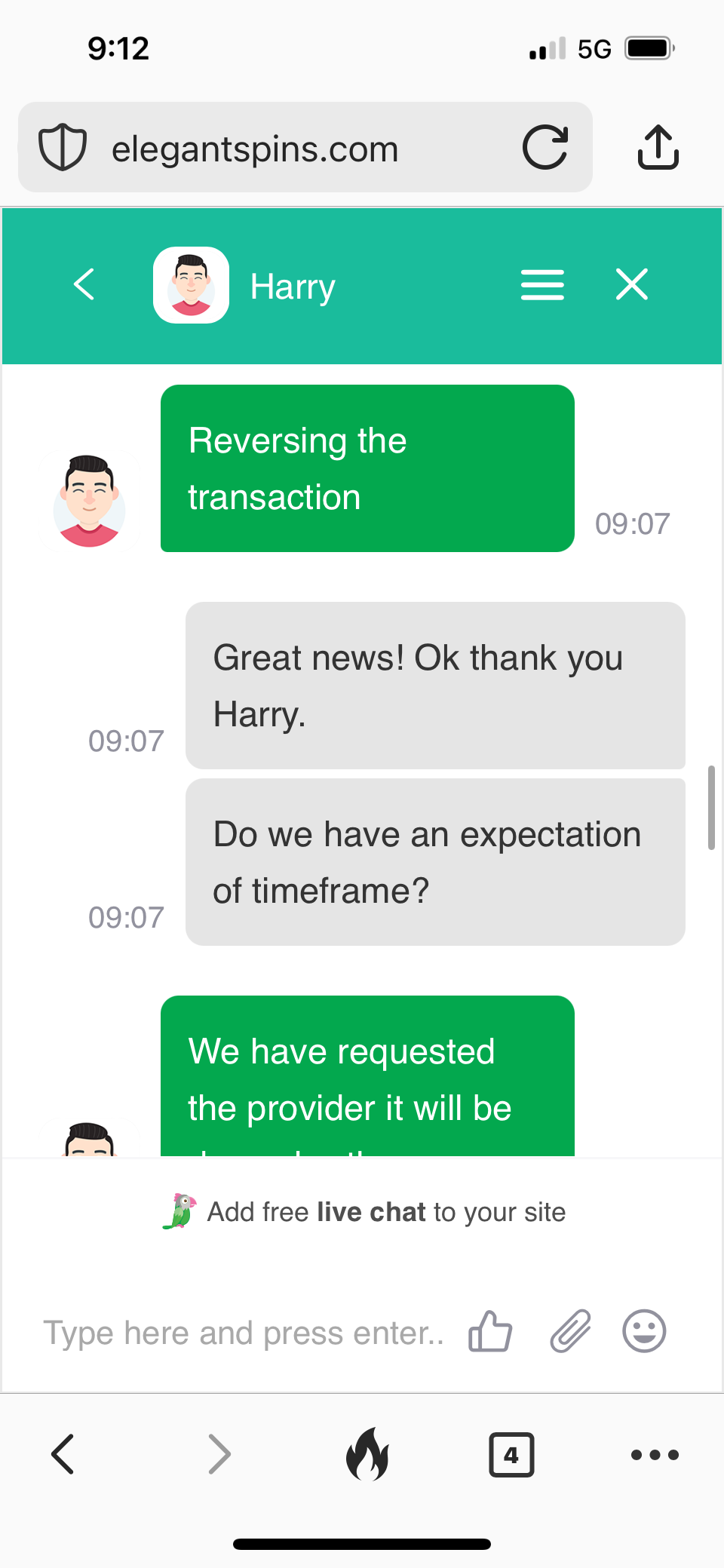Viewport: 724px width, 1568px height.
Task: Close the live chat window
Action: (x=631, y=285)
